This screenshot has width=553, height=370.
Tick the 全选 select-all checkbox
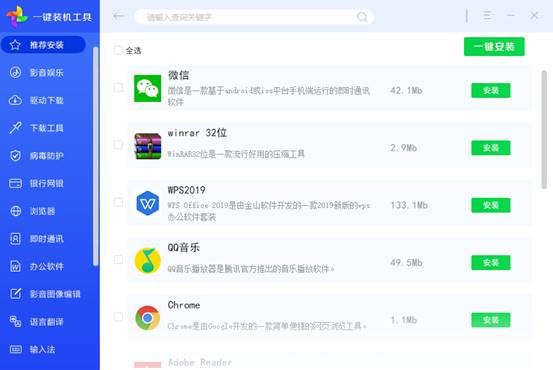(118, 50)
